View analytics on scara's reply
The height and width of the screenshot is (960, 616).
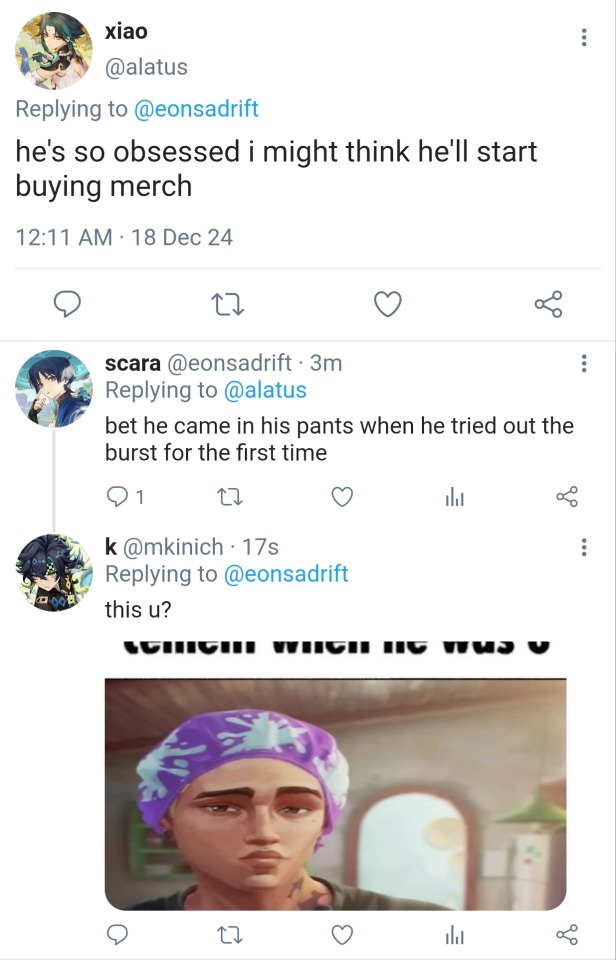click(455, 496)
